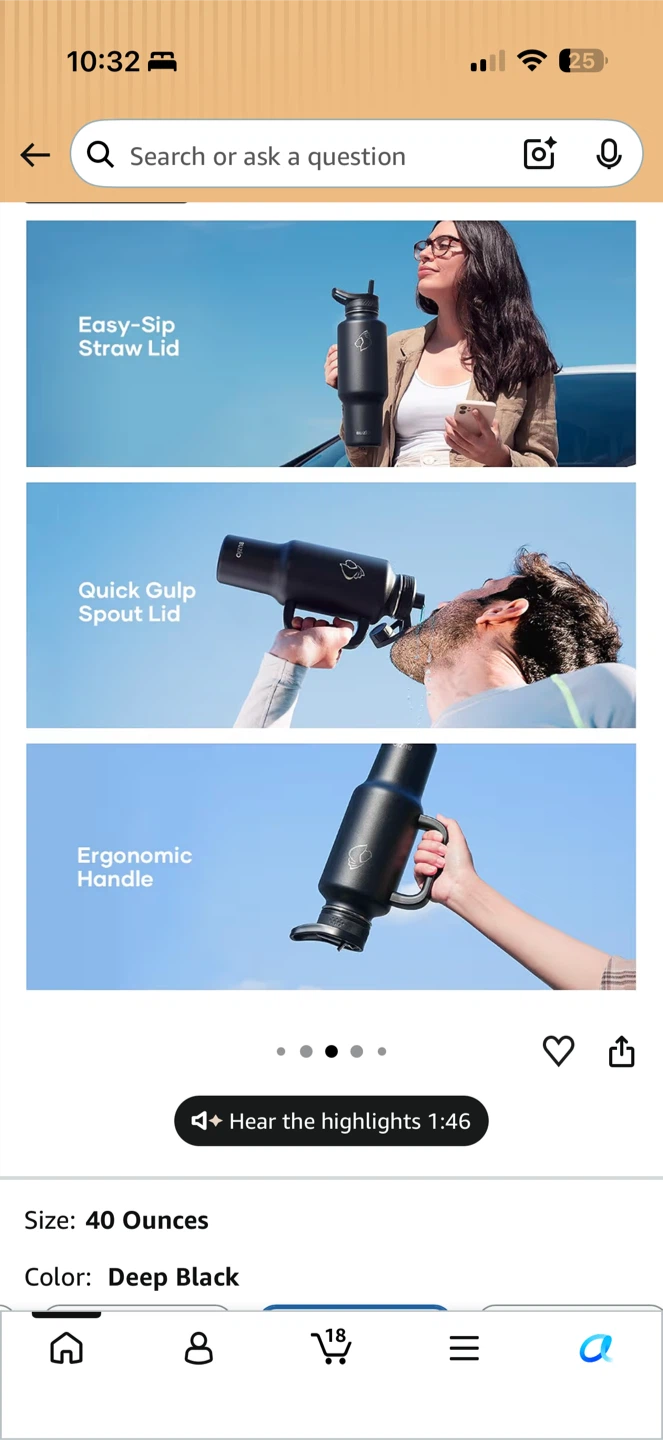
Task: Go back with the arrow icon
Action: tap(35, 155)
